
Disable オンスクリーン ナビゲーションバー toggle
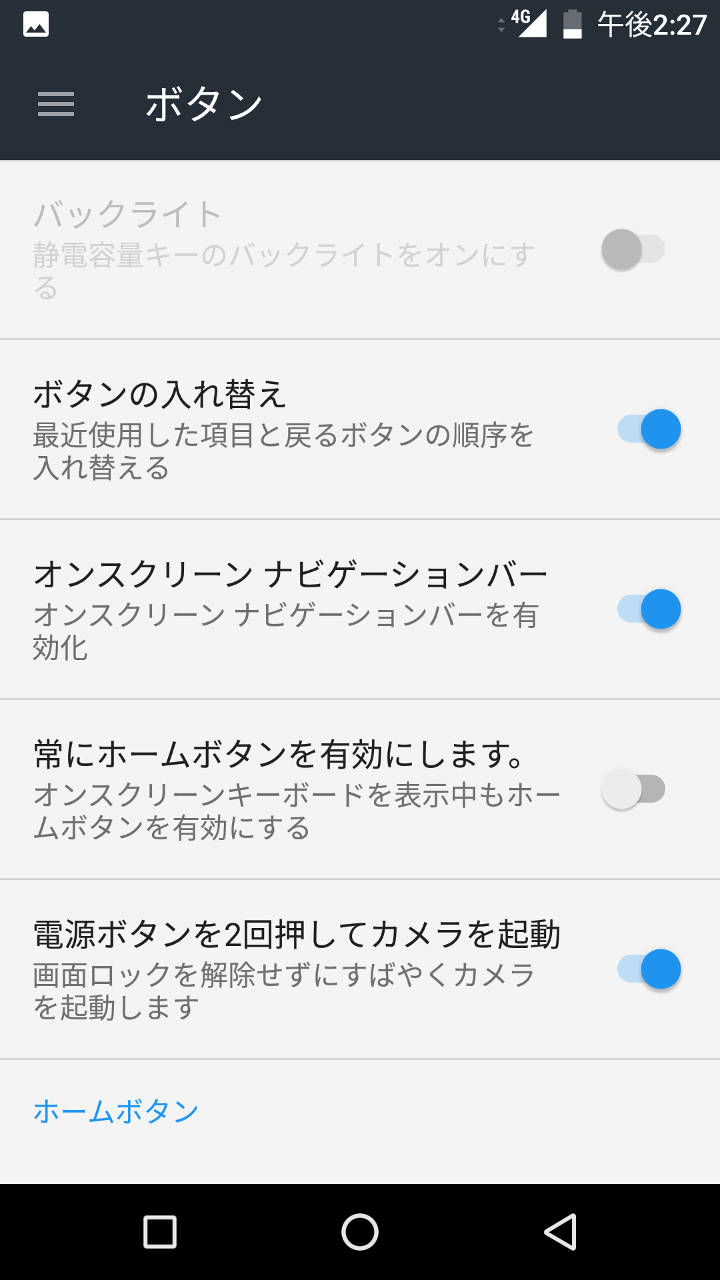[x=649, y=609]
